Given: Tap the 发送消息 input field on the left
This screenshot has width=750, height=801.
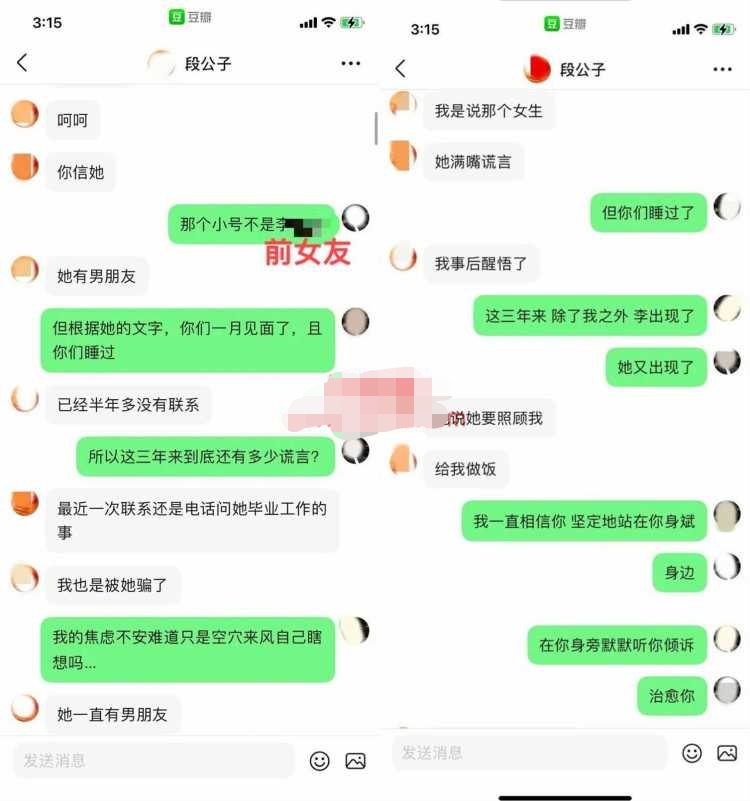Looking at the screenshot, I should coord(150,761).
